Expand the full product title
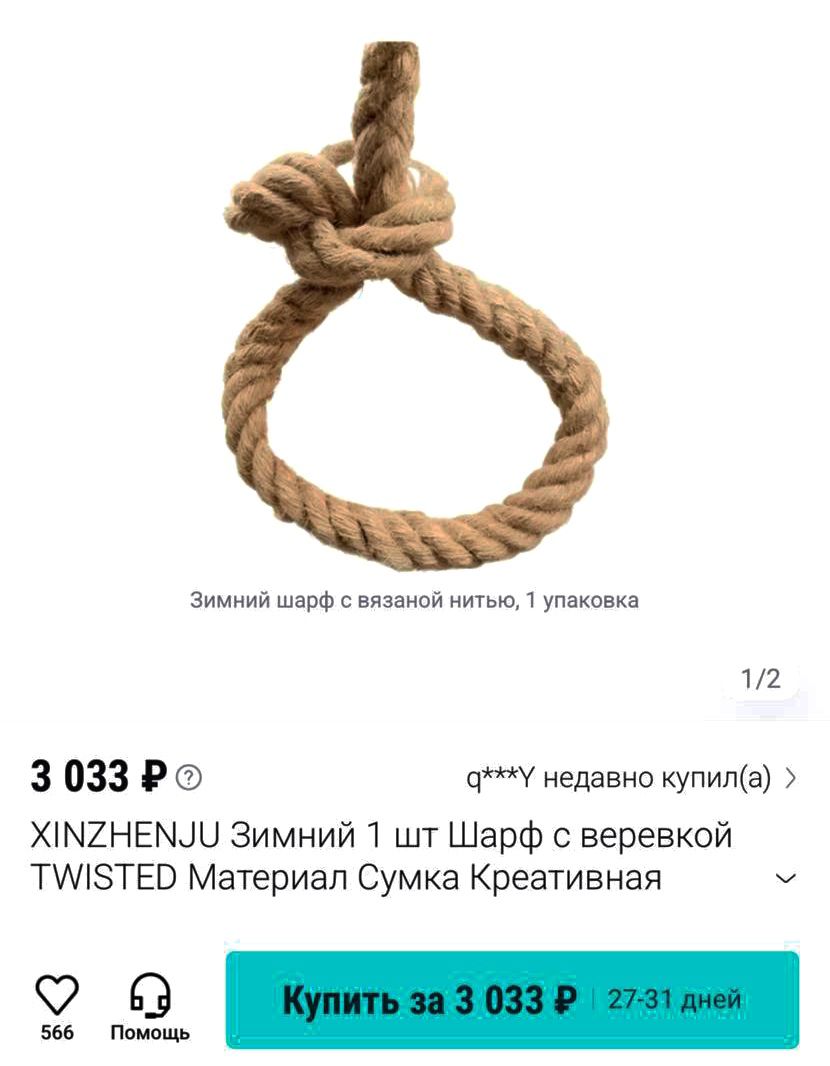 pos(787,879)
